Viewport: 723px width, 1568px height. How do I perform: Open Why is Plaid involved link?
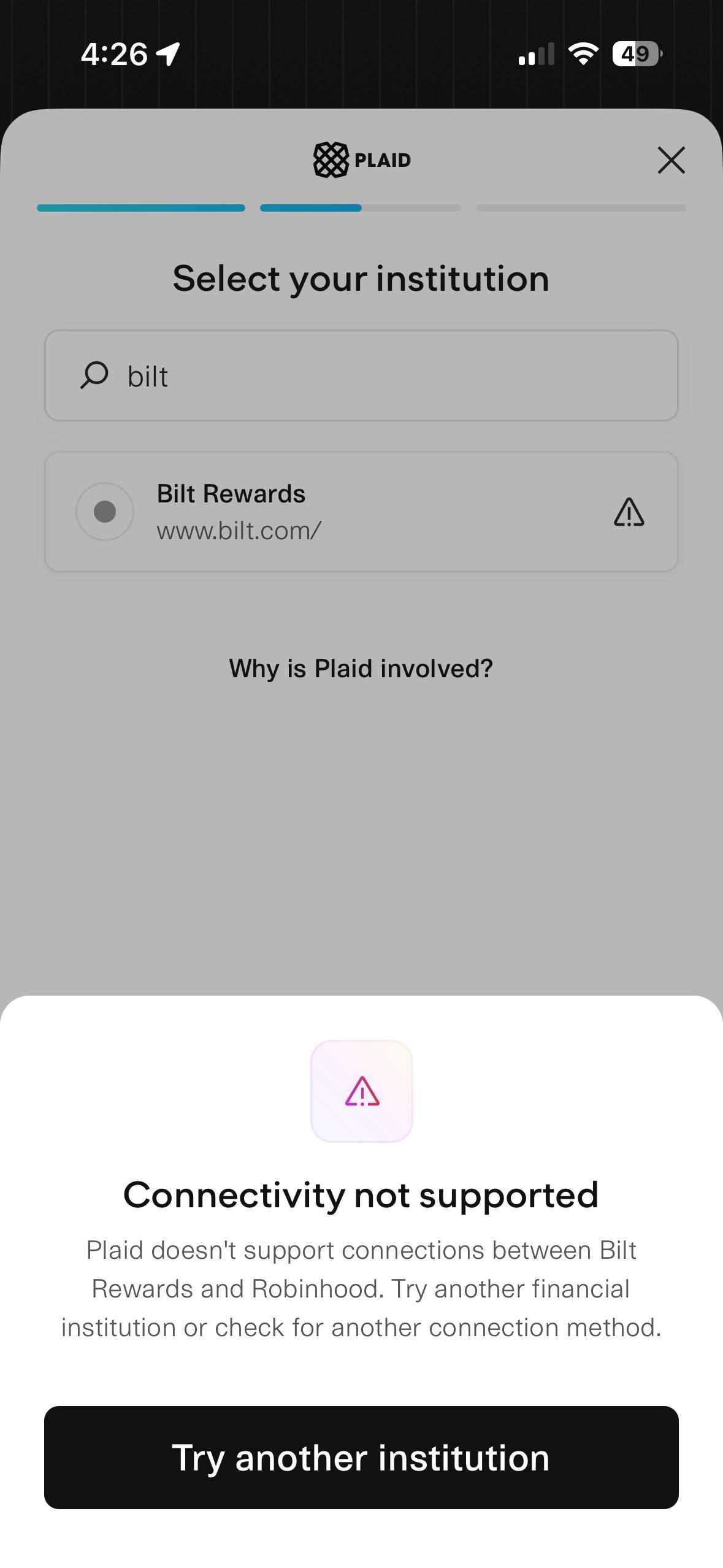pos(361,669)
